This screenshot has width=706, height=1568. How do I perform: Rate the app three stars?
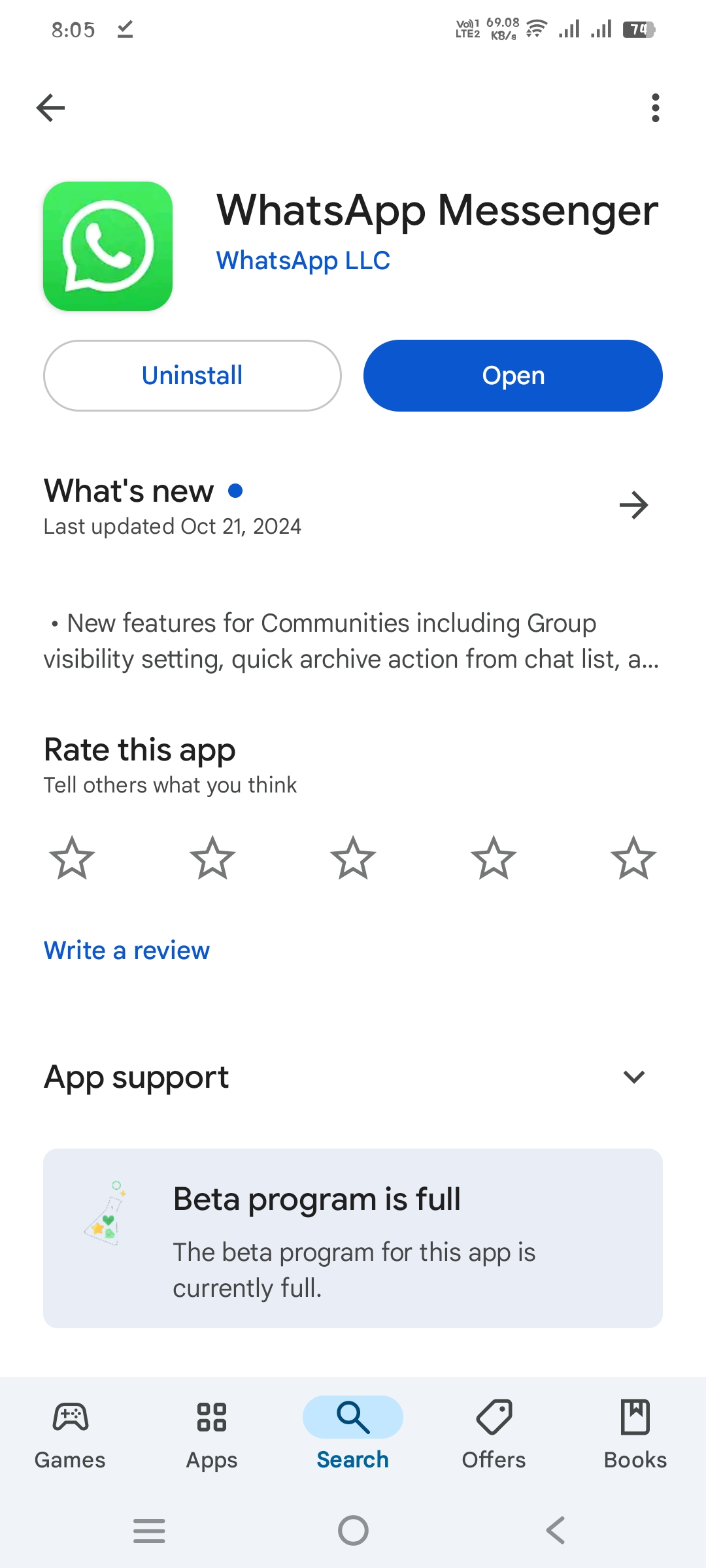point(353,858)
